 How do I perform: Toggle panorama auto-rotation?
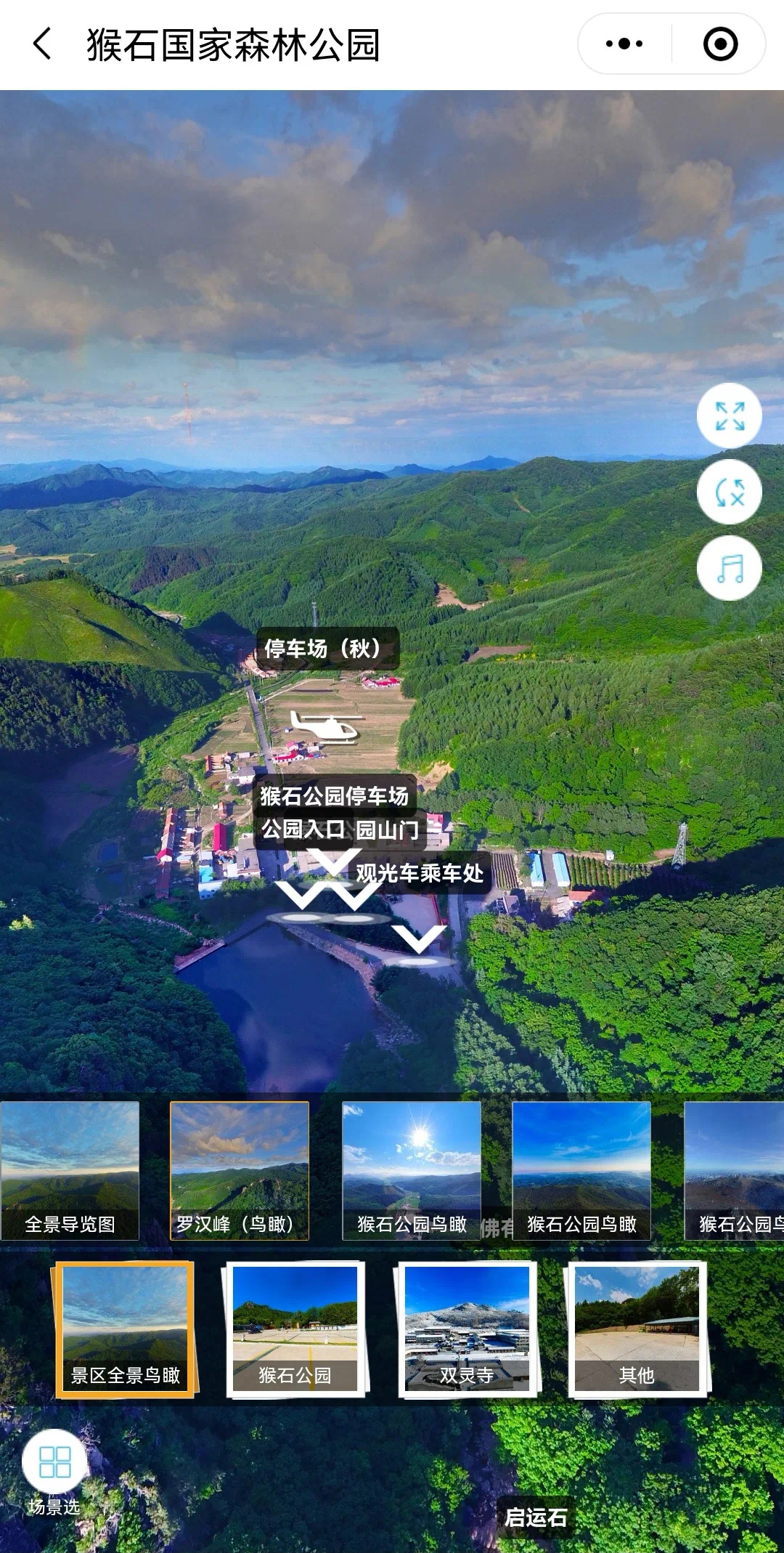(x=729, y=492)
